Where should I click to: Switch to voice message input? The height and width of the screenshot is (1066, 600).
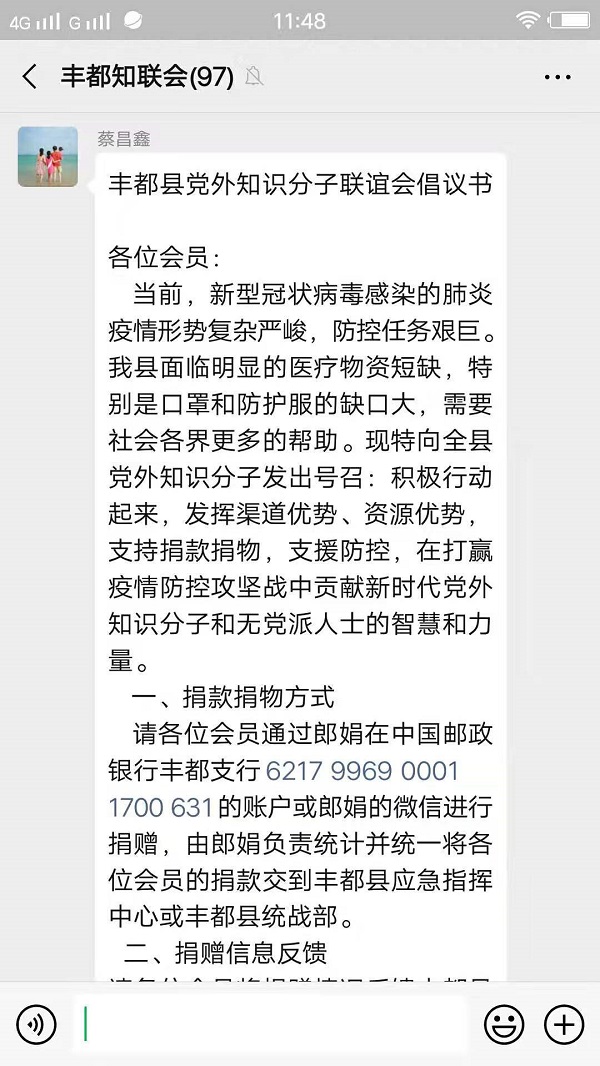coord(37,1025)
